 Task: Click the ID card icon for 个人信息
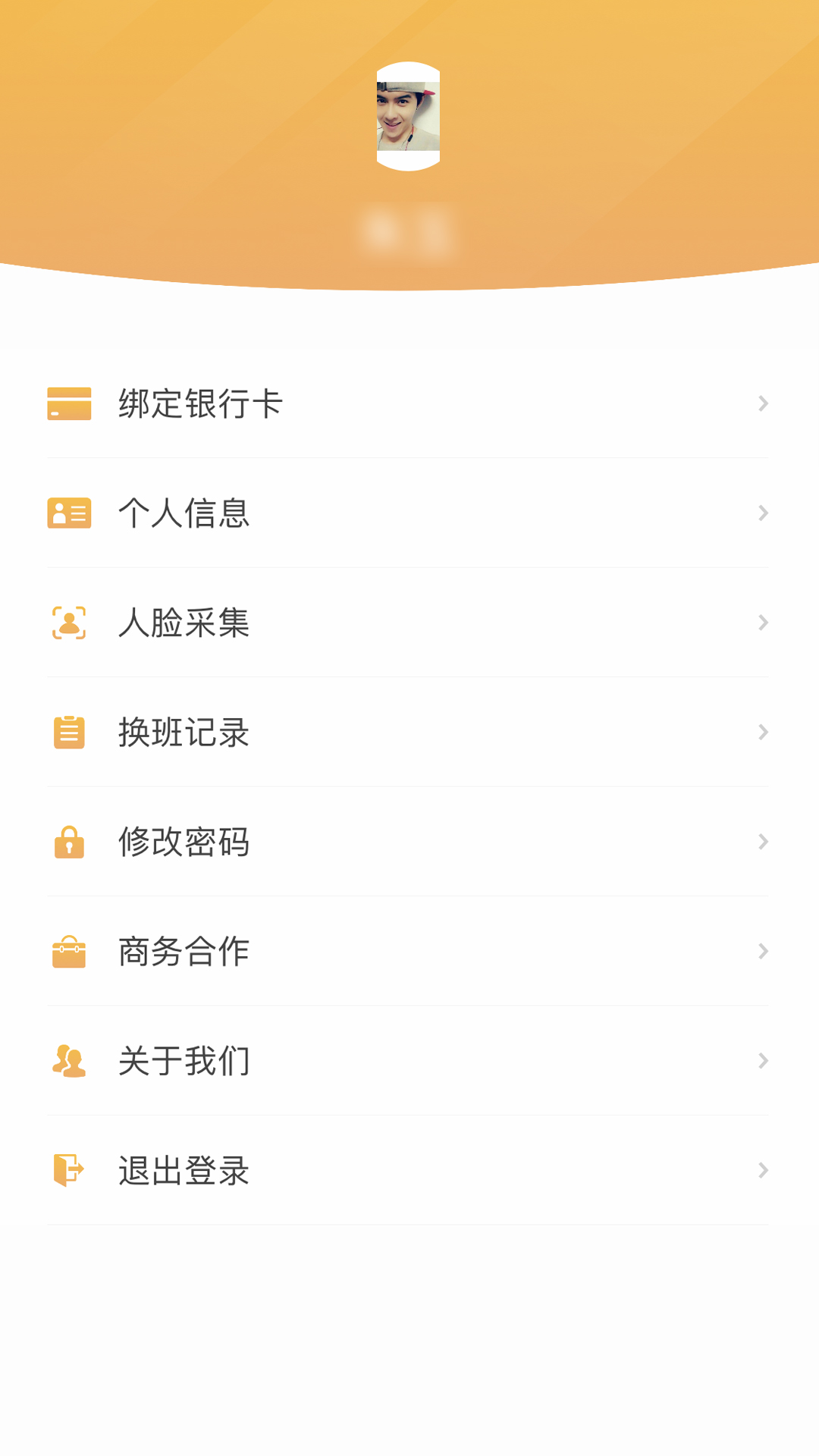(x=69, y=513)
